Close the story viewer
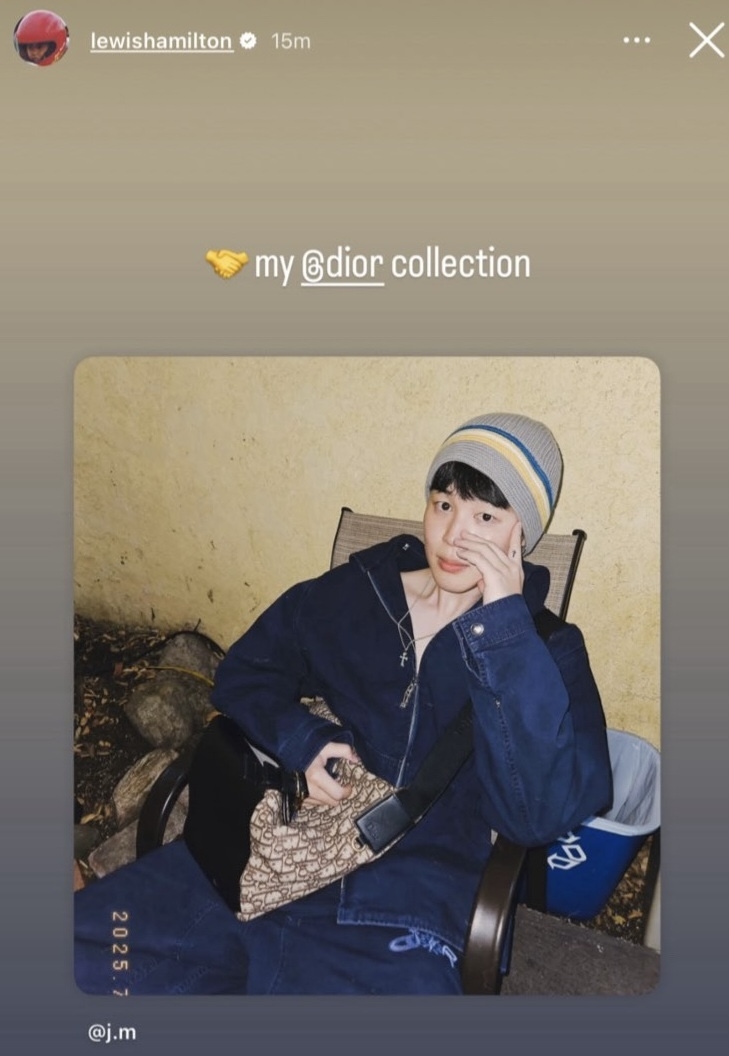The width and height of the screenshot is (729, 1056). click(706, 41)
